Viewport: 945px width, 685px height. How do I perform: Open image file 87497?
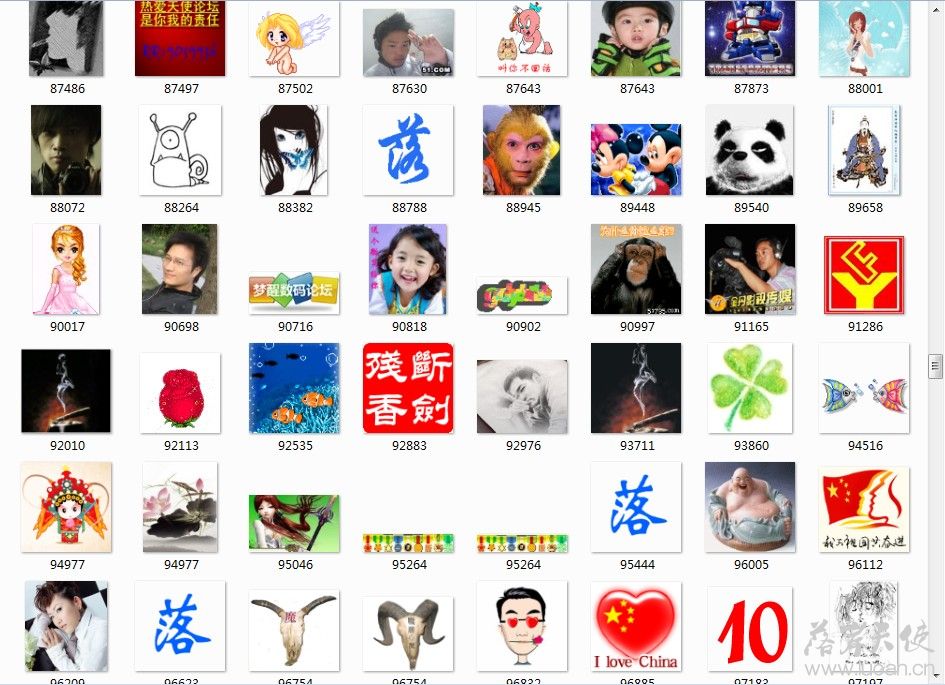180,39
